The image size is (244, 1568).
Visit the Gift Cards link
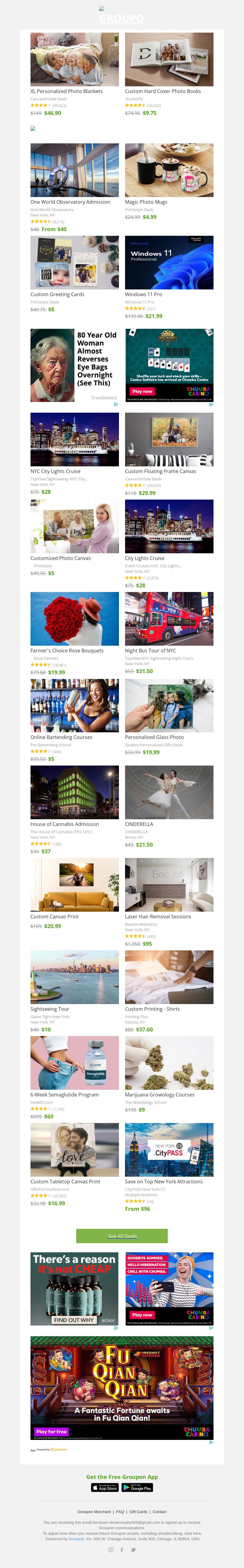pyautogui.click(x=138, y=1512)
